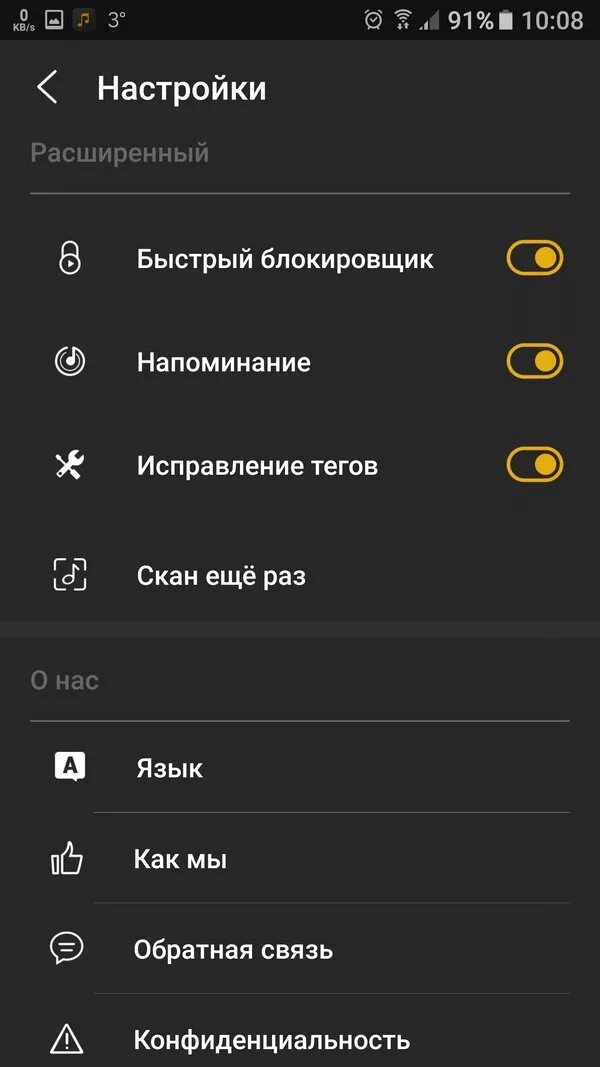Open Обратная связь
600x1067 pixels.
point(233,950)
